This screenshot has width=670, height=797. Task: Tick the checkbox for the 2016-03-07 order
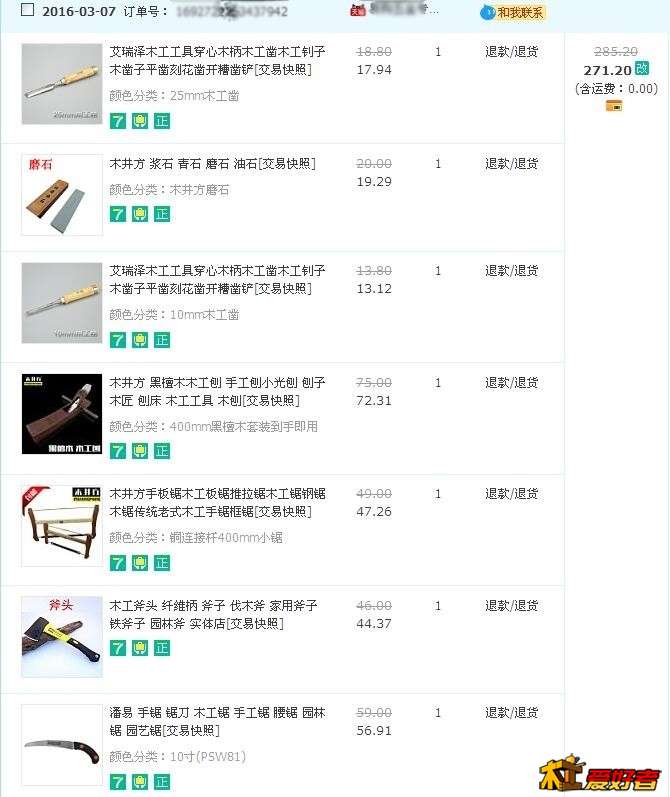[27, 10]
